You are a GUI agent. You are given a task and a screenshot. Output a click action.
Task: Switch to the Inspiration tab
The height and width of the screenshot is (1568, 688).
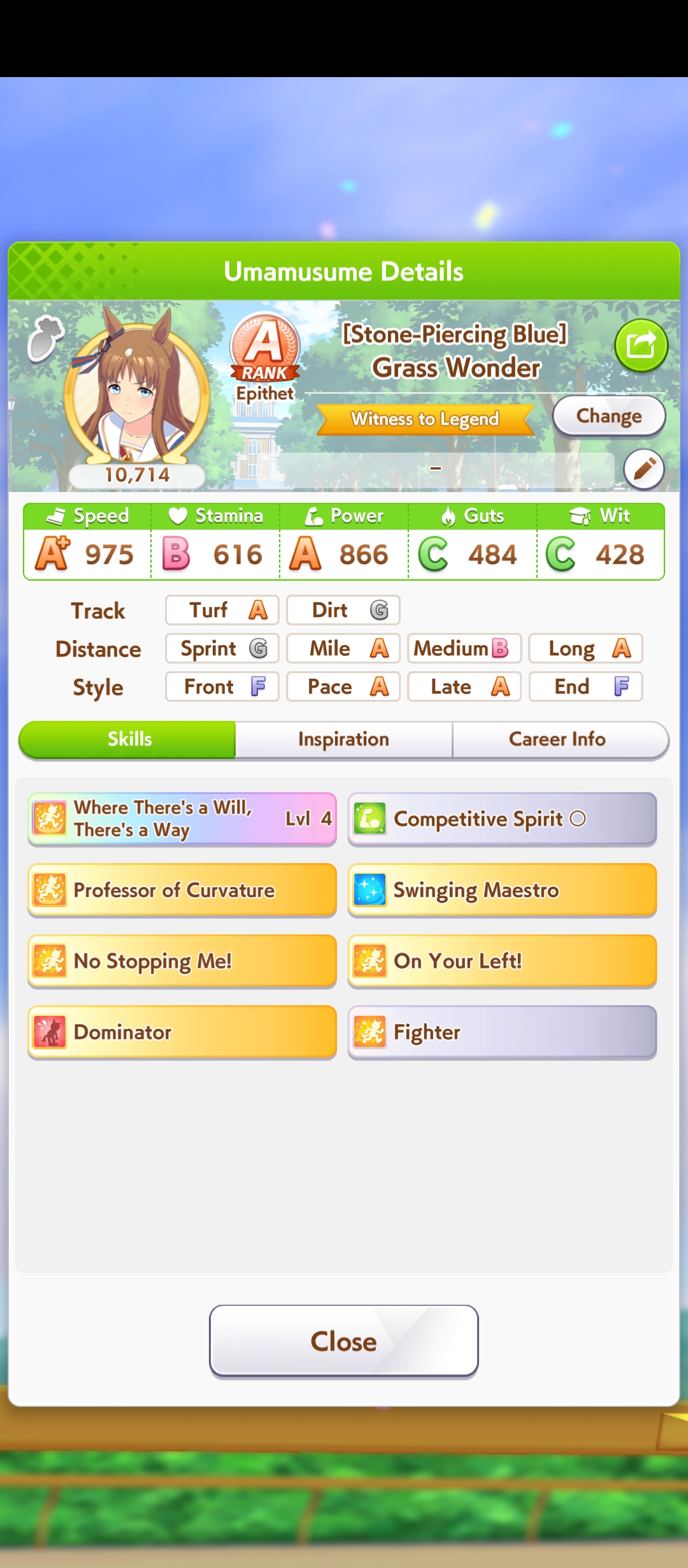point(343,739)
